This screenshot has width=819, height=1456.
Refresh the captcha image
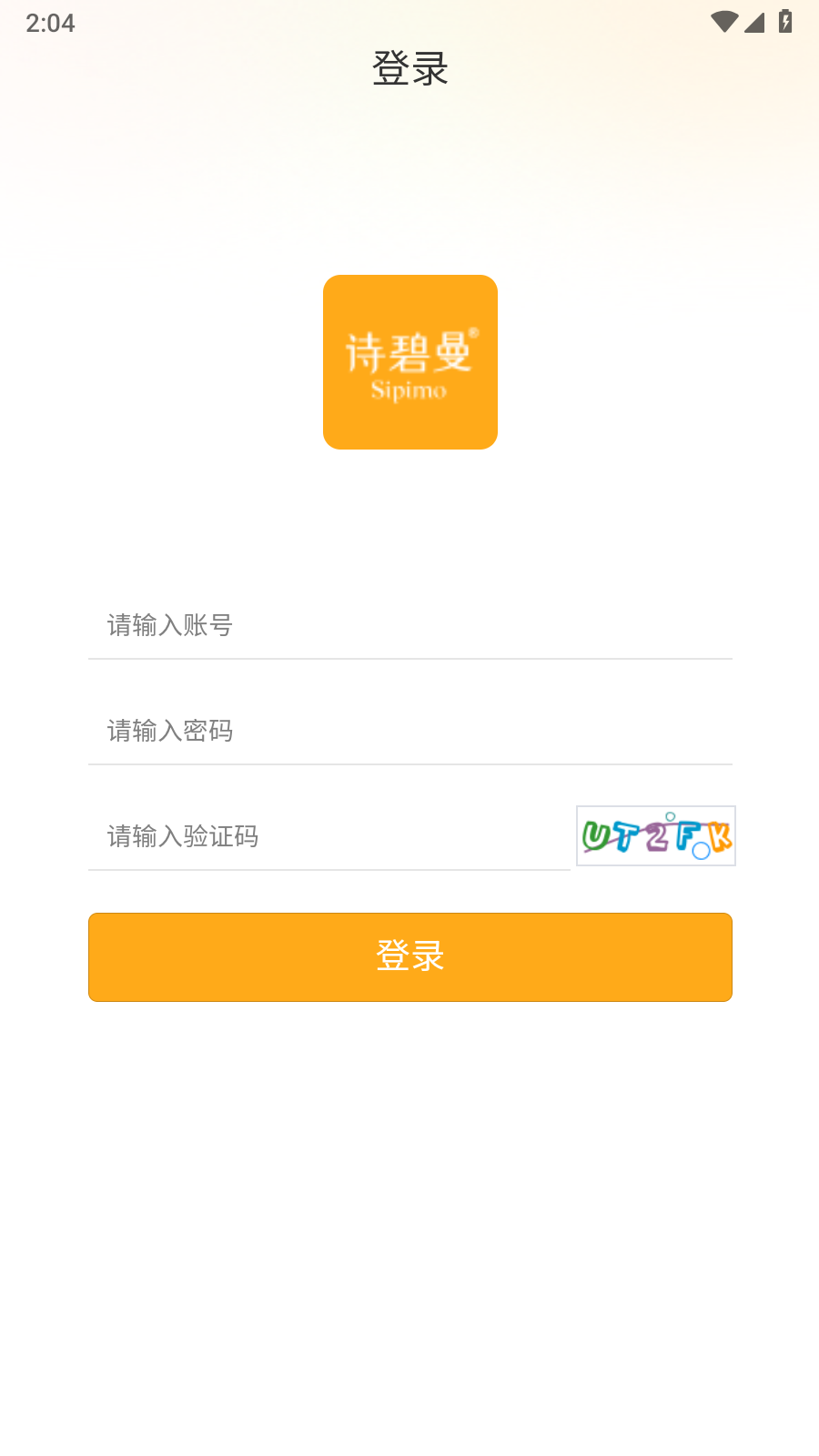point(655,835)
